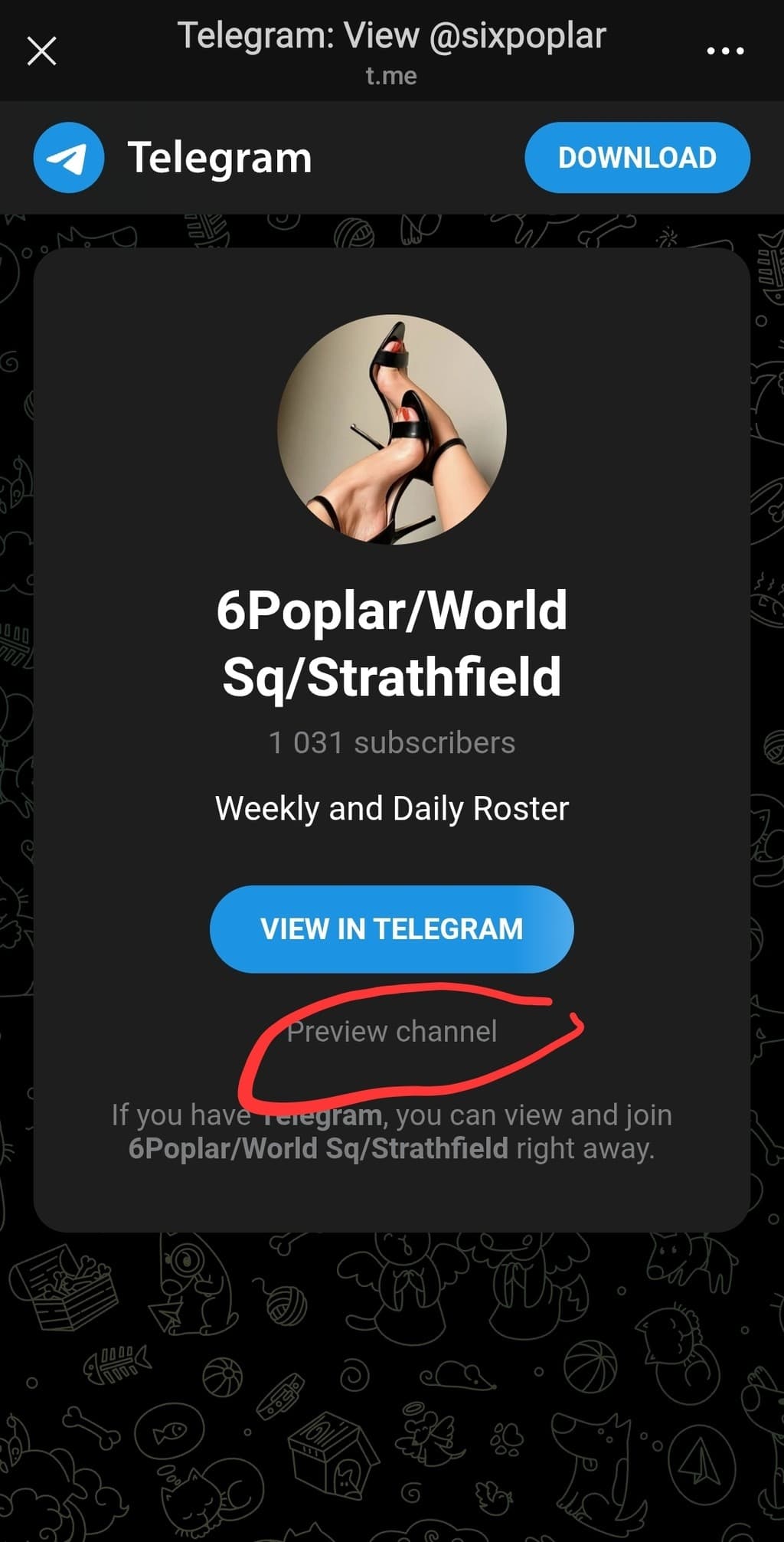This screenshot has width=784, height=1542.
Task: Open the Preview channel link
Action: [x=391, y=1032]
